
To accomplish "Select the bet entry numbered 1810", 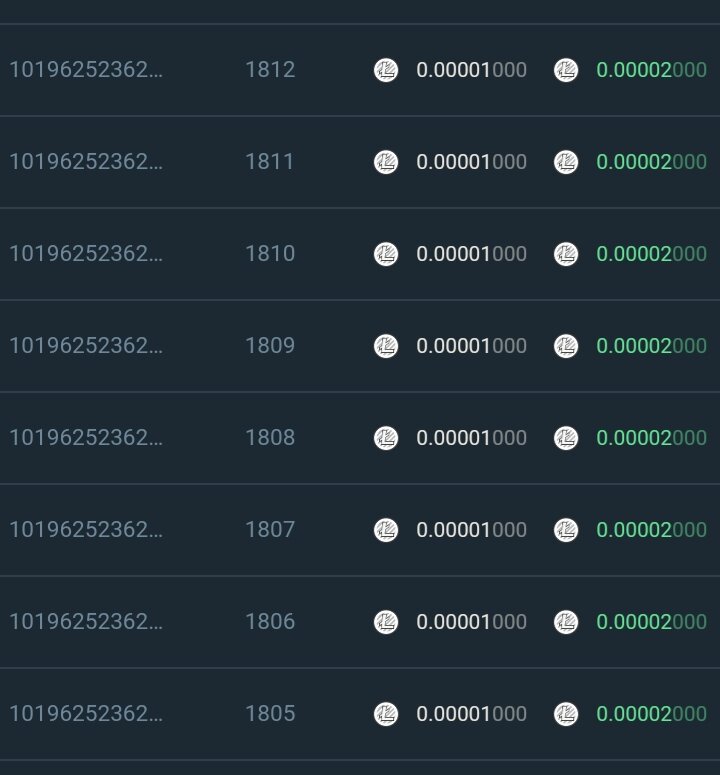I will pyautogui.click(x=270, y=254).
